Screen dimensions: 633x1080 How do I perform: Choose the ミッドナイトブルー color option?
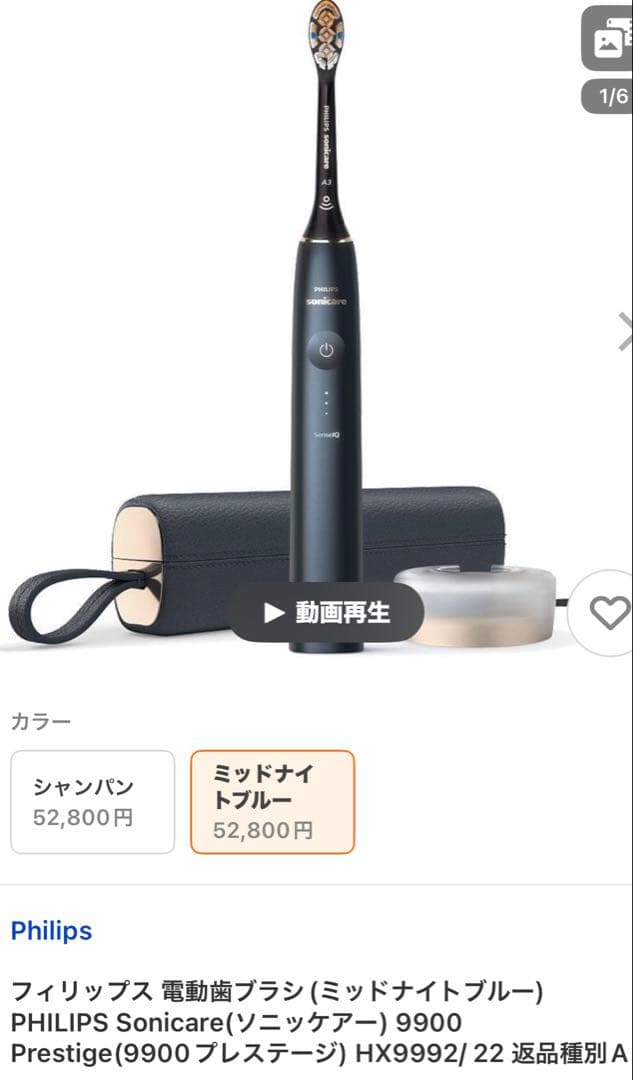coord(272,802)
